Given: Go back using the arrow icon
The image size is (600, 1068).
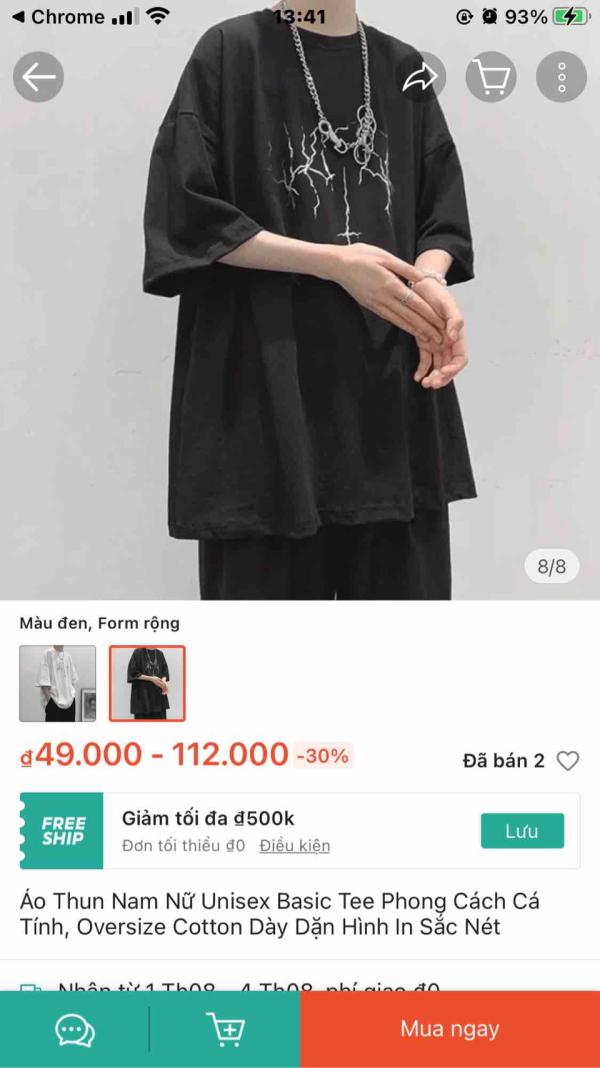Looking at the screenshot, I should (38, 77).
